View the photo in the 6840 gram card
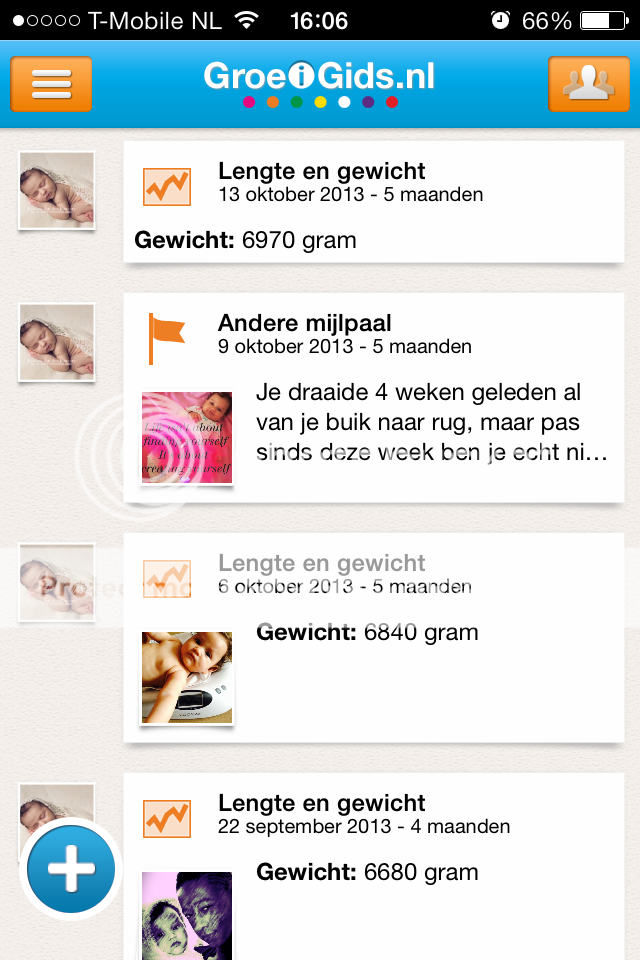640x960 pixels. [x=187, y=677]
